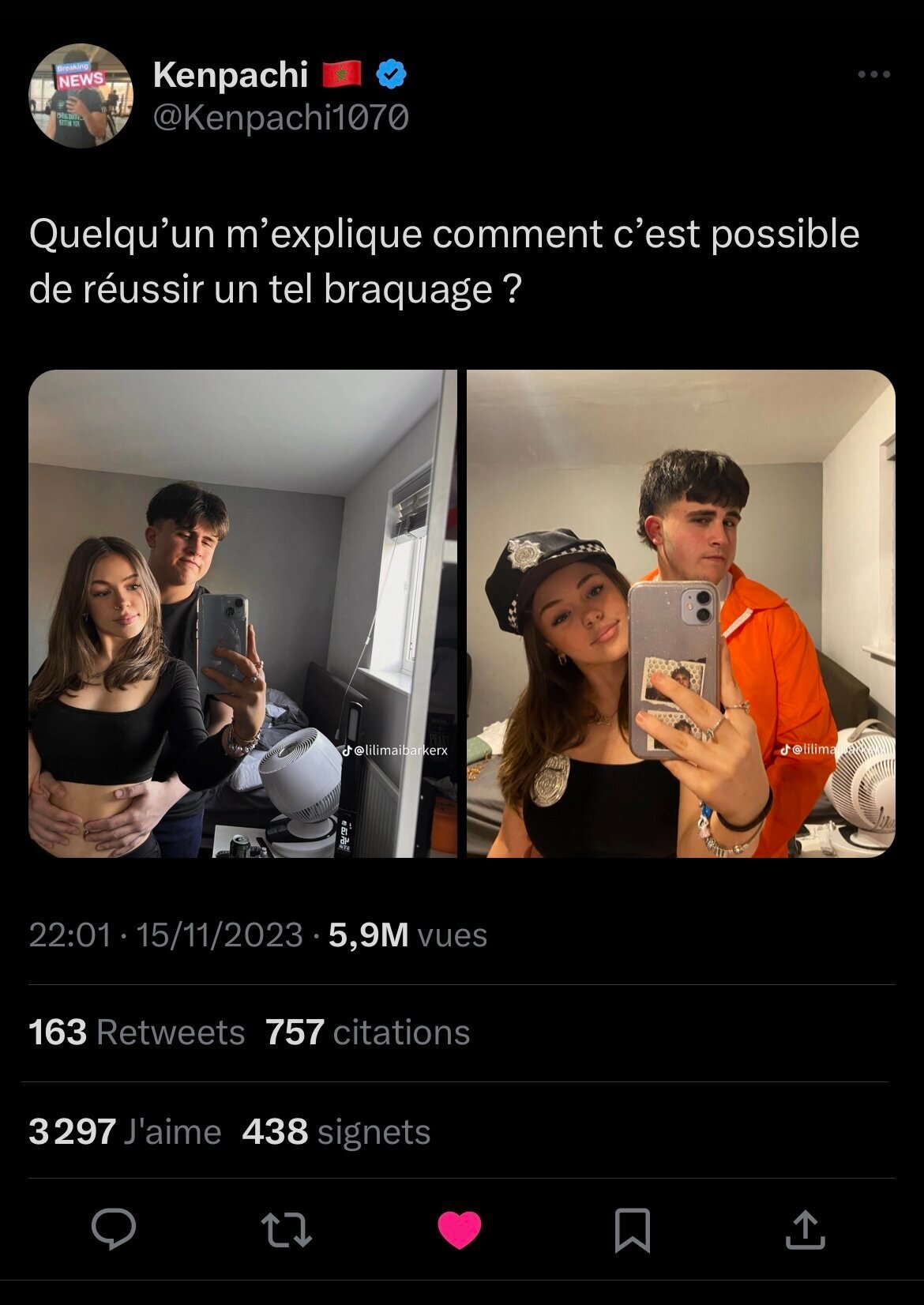
Task: Open the left photo of the tweet
Action: coord(242,613)
